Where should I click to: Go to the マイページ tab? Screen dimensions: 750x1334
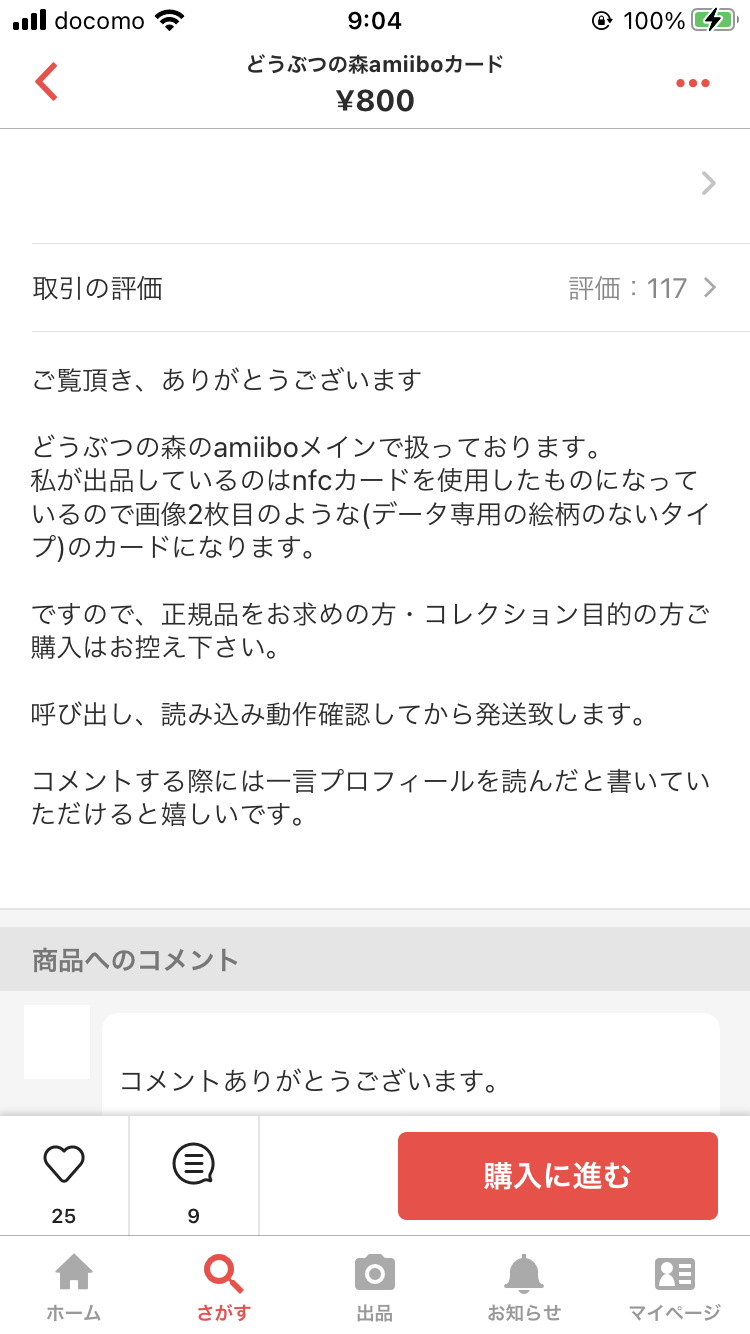tap(674, 1286)
